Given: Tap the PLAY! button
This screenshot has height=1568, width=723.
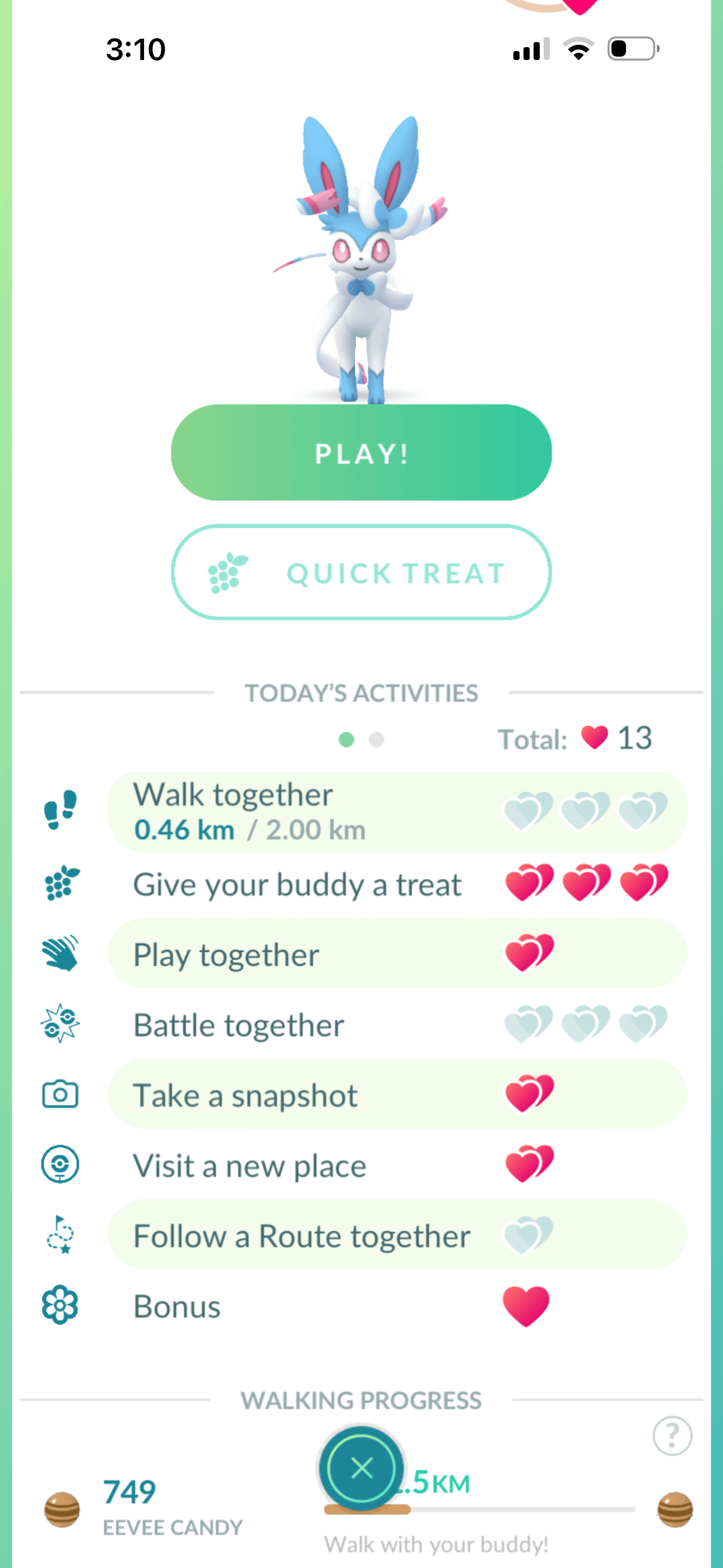Looking at the screenshot, I should [x=361, y=453].
